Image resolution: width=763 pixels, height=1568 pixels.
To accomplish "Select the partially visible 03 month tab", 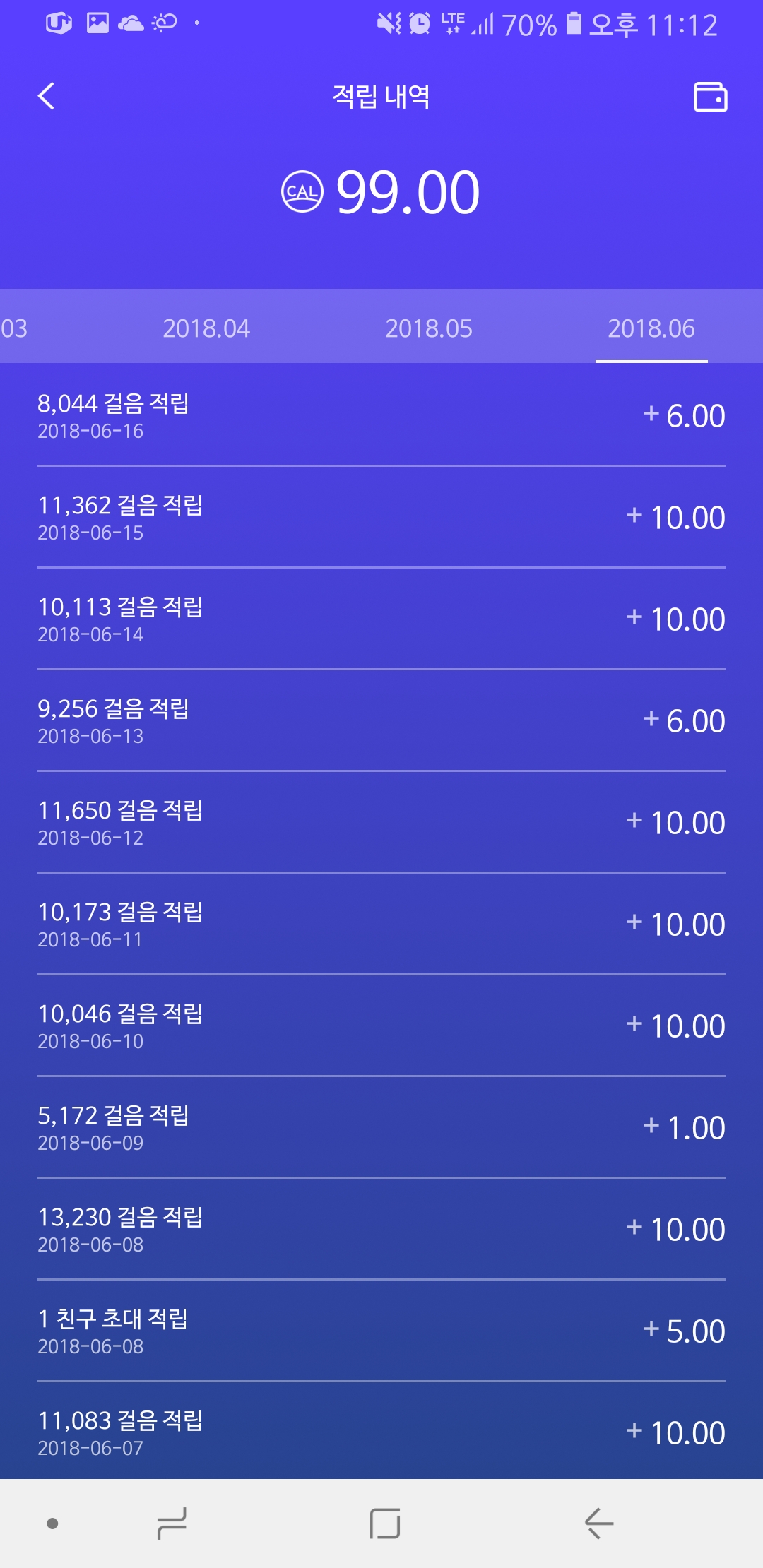I will (x=14, y=328).
